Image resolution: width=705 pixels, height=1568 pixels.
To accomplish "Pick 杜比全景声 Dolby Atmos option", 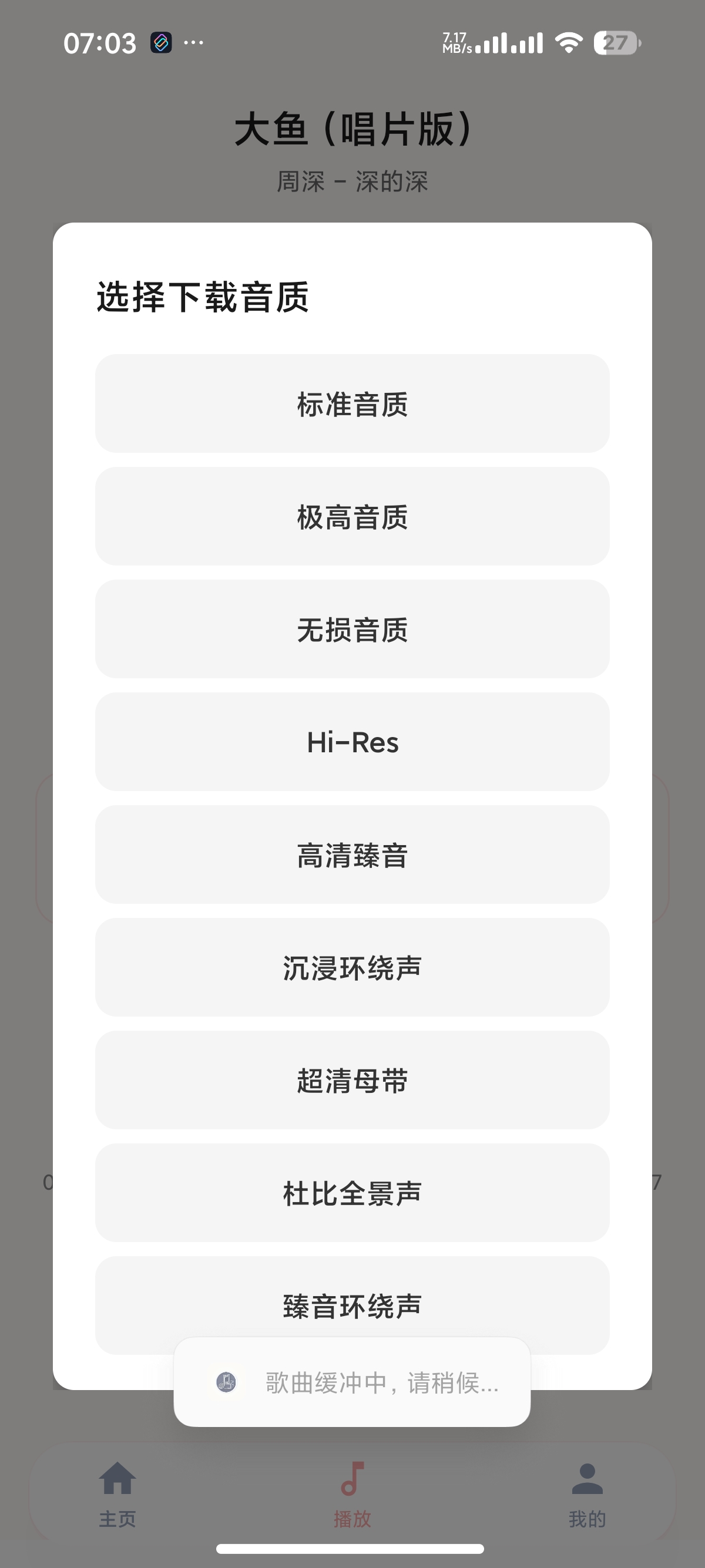I will [x=352, y=1194].
